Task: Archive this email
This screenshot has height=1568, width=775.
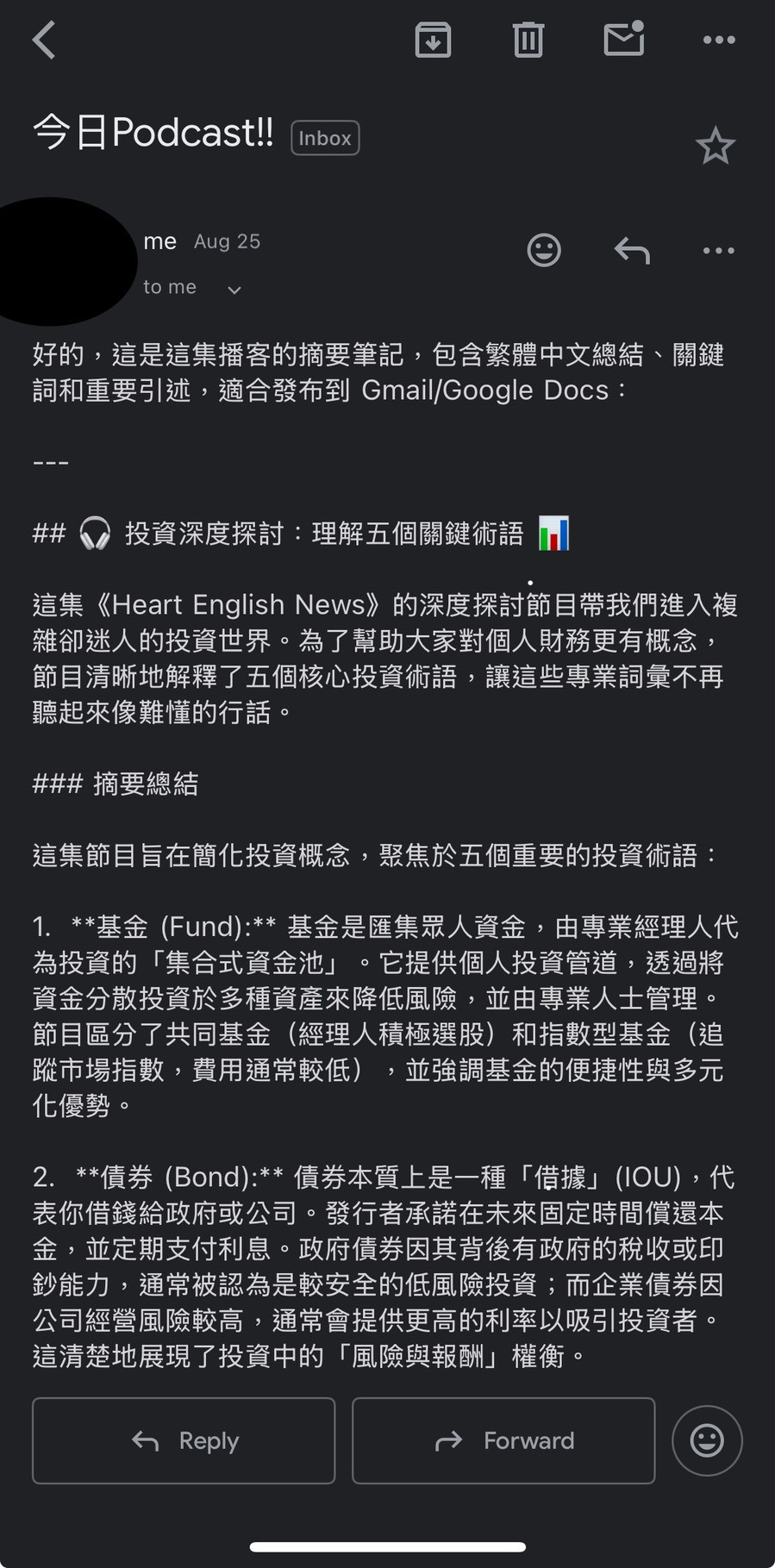Action: click(x=433, y=40)
